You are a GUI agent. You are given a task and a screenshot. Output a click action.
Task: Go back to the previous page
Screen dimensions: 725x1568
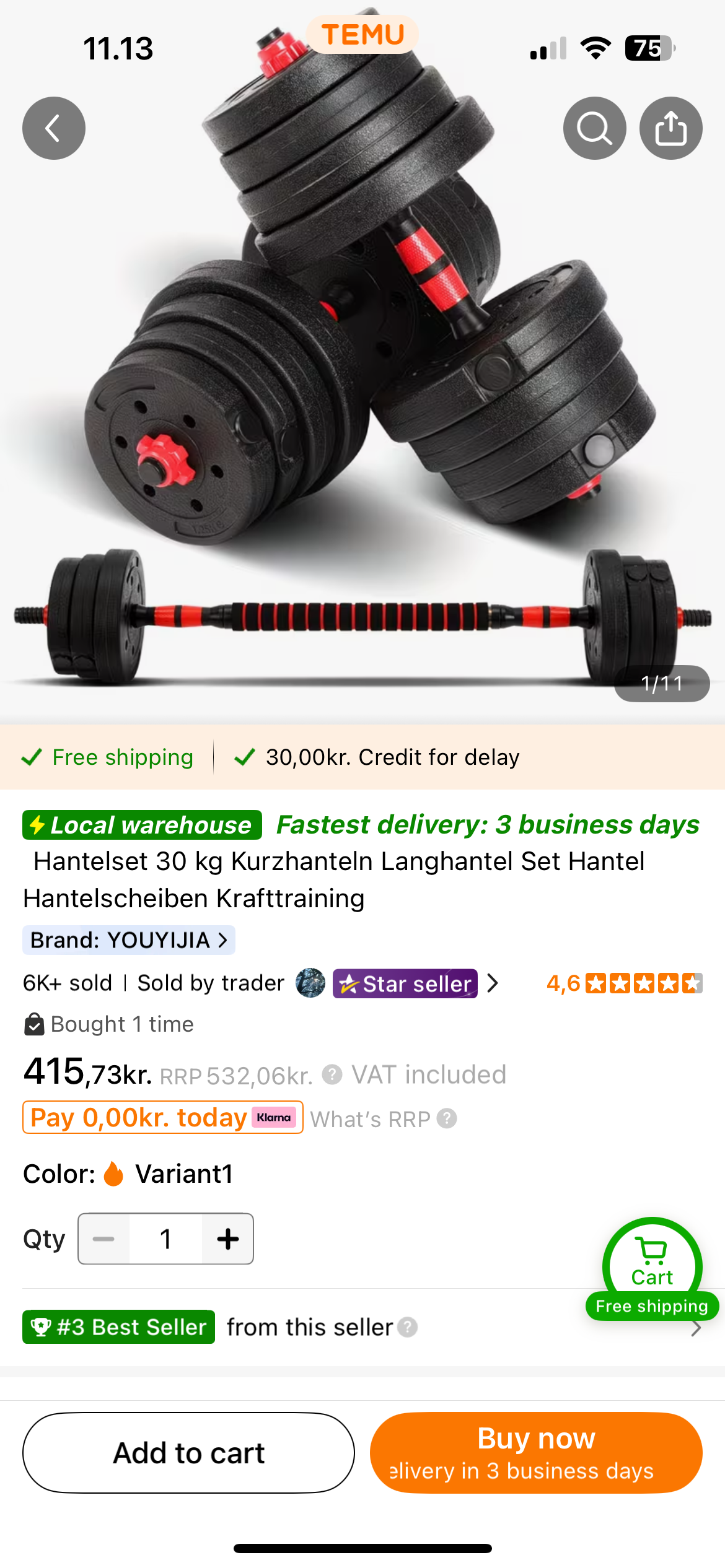(x=54, y=128)
